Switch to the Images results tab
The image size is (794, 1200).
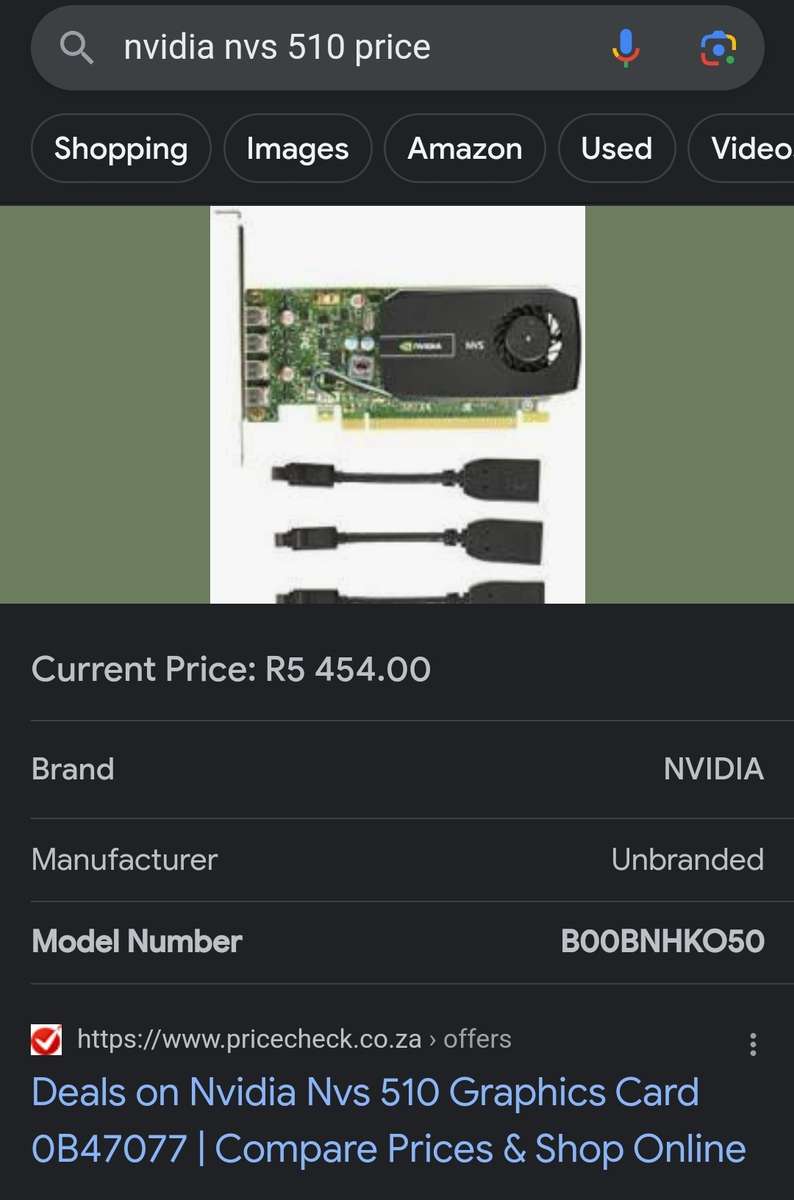tap(297, 148)
